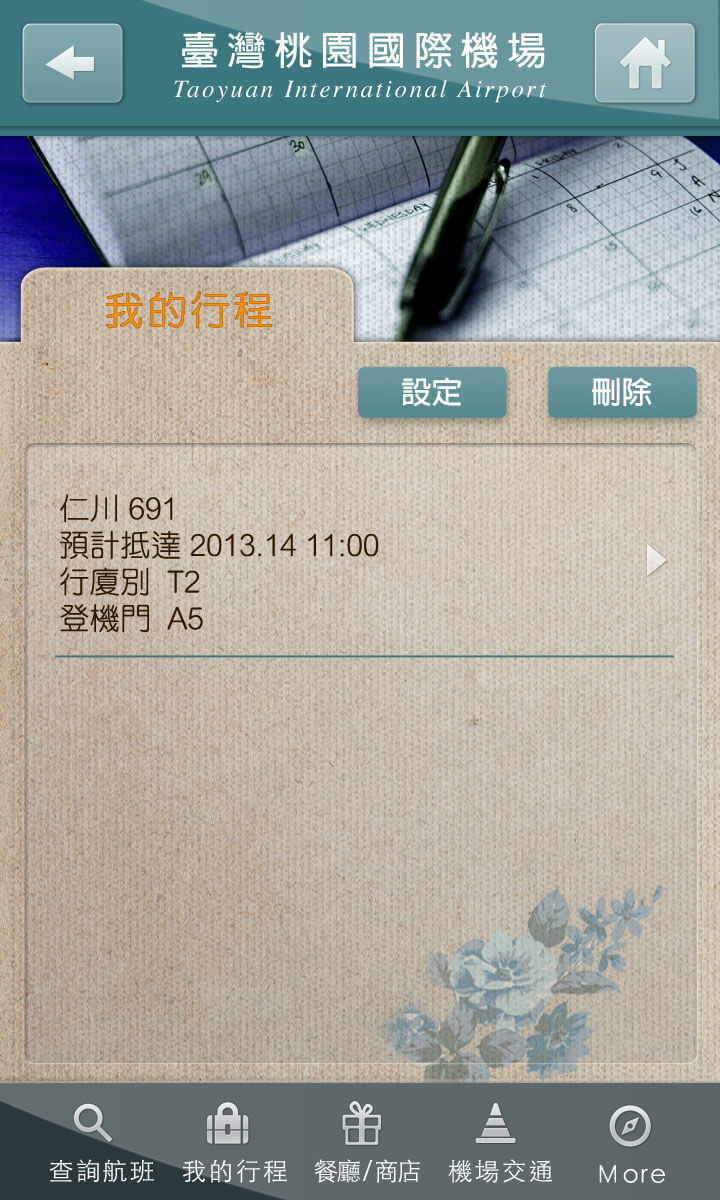This screenshot has width=720, height=1200.
Task: Open the 仁川 691 flight entry
Action: 360,562
